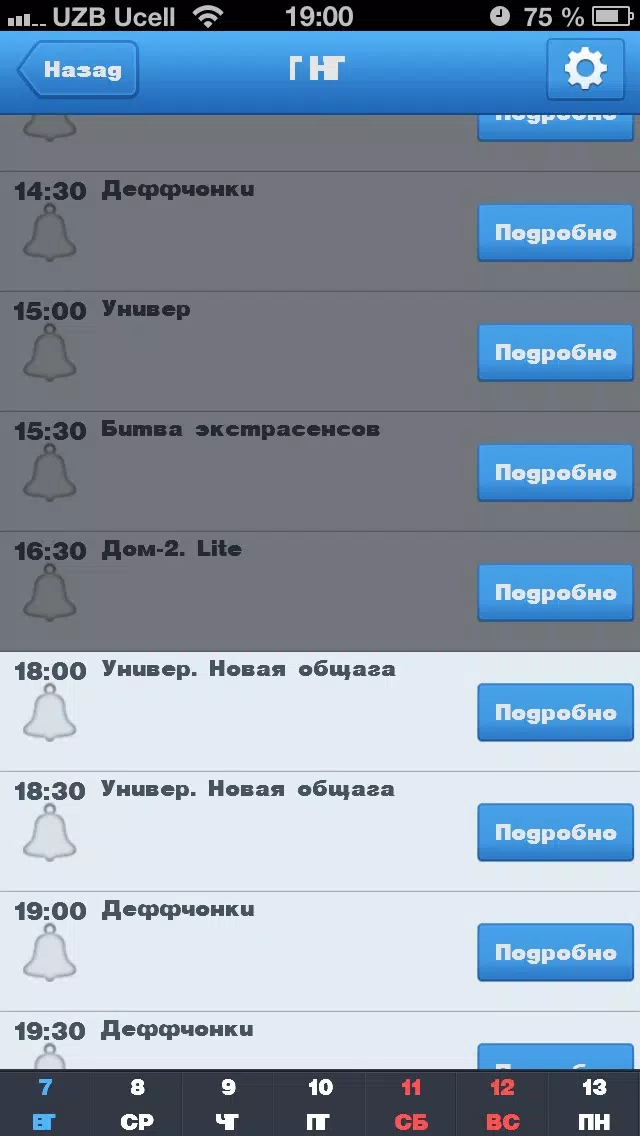640x1136 pixels.
Task: Set a reminder bell for the 18:00 show
Action: coord(49,712)
